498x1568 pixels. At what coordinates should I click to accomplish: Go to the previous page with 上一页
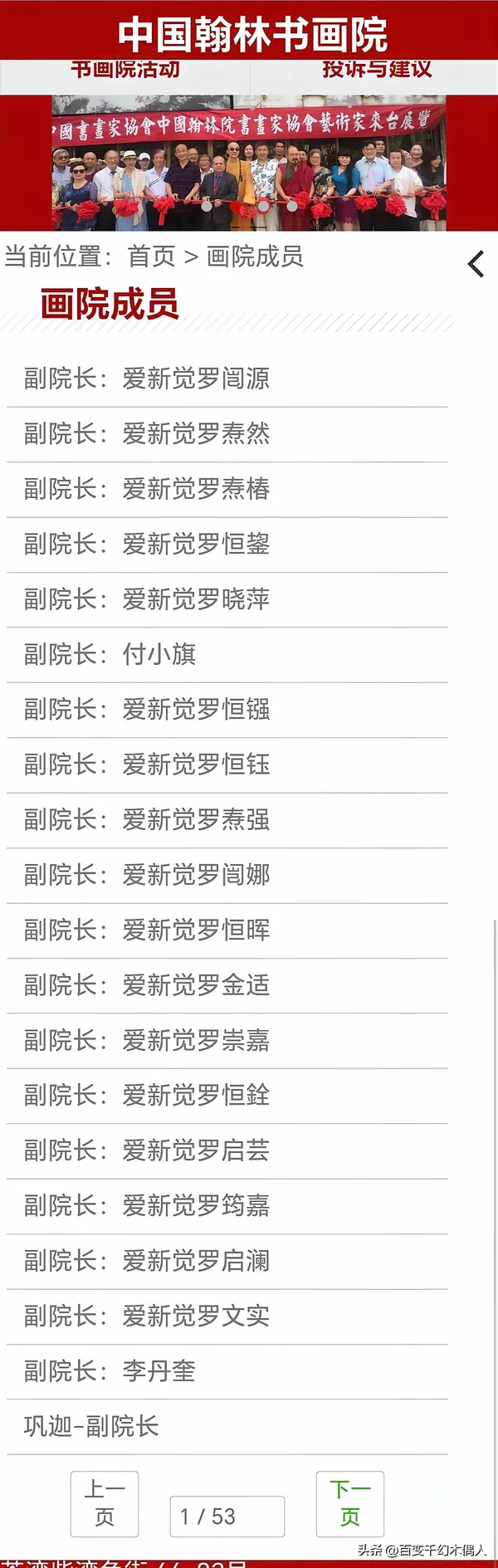(105, 1504)
